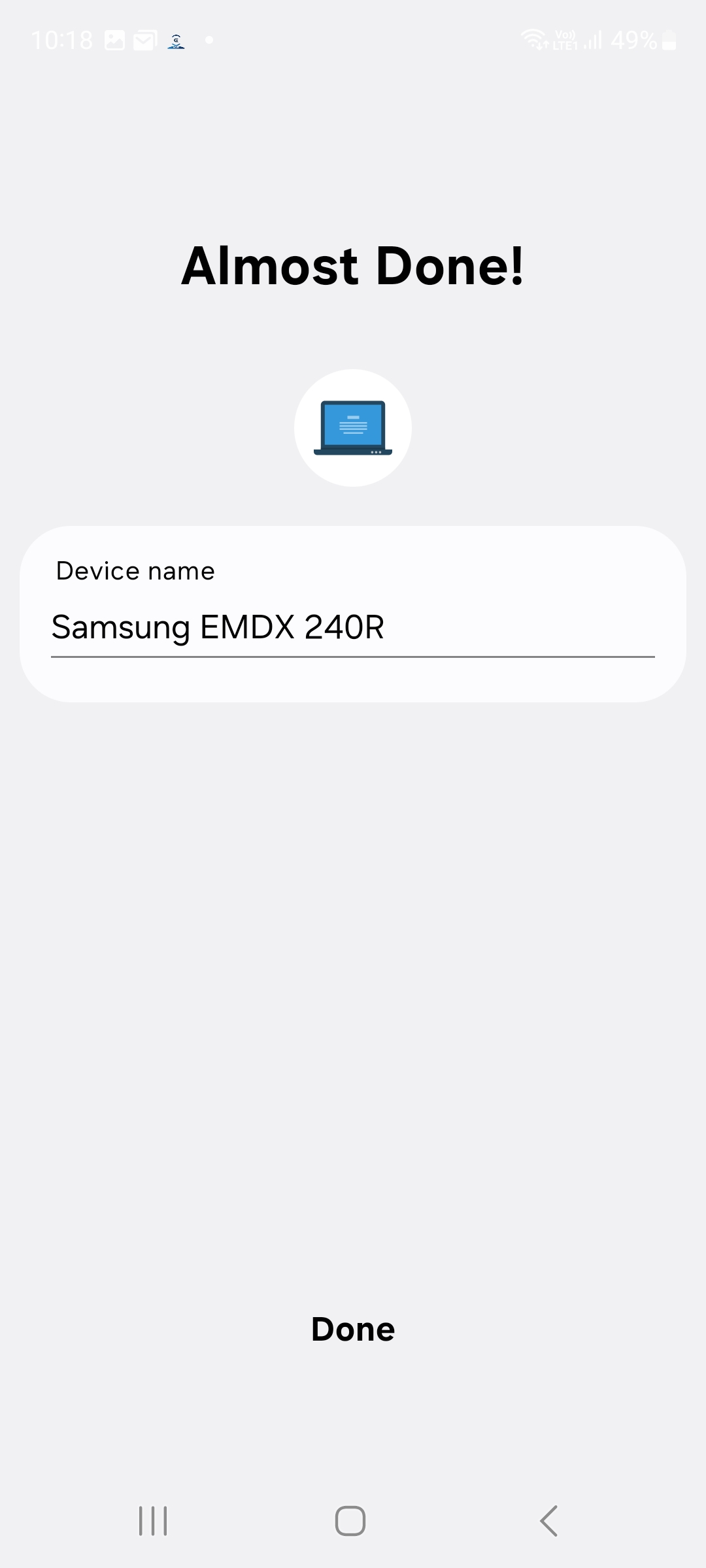This screenshot has width=706, height=1568.
Task: Tap the gallery notification icon in status bar
Action: 114,41
